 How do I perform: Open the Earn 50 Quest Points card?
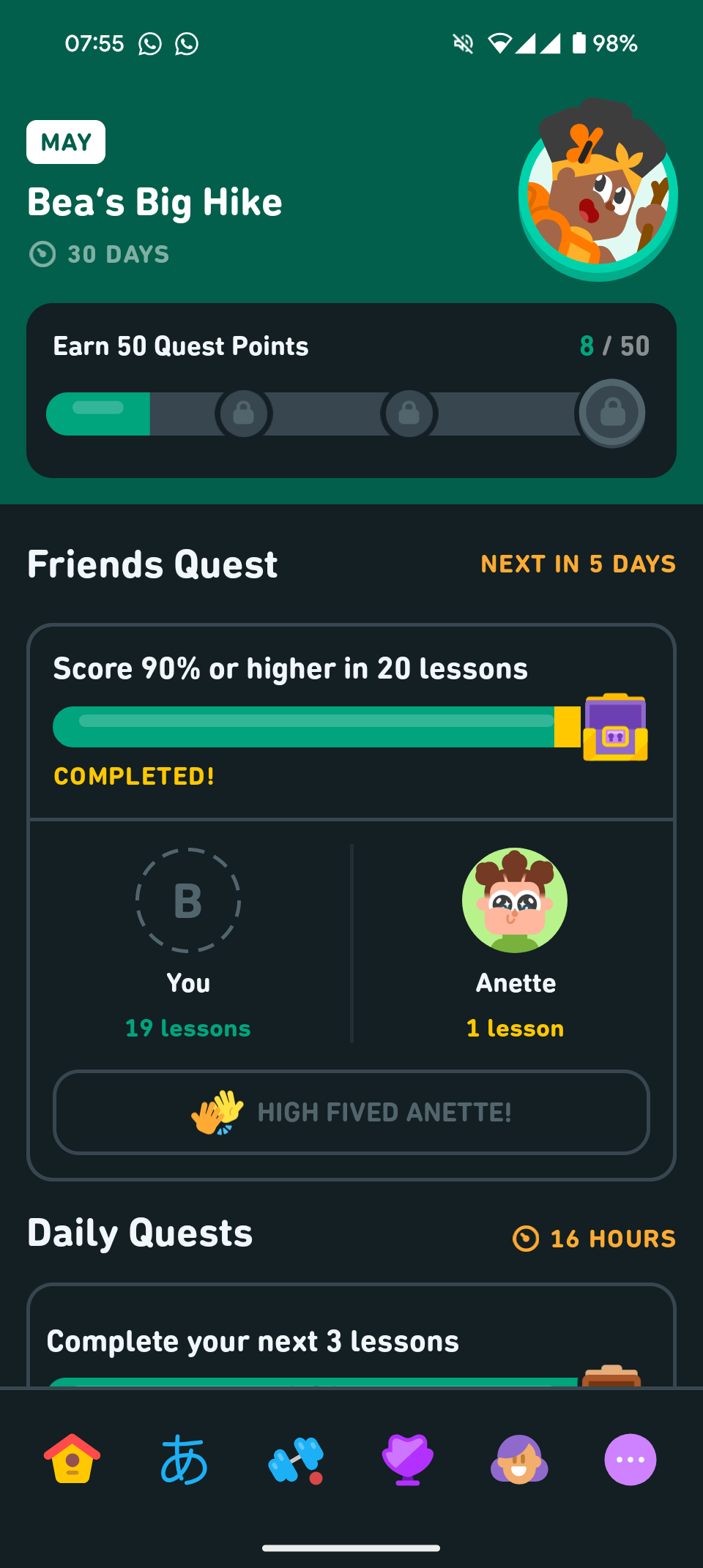[x=351, y=390]
